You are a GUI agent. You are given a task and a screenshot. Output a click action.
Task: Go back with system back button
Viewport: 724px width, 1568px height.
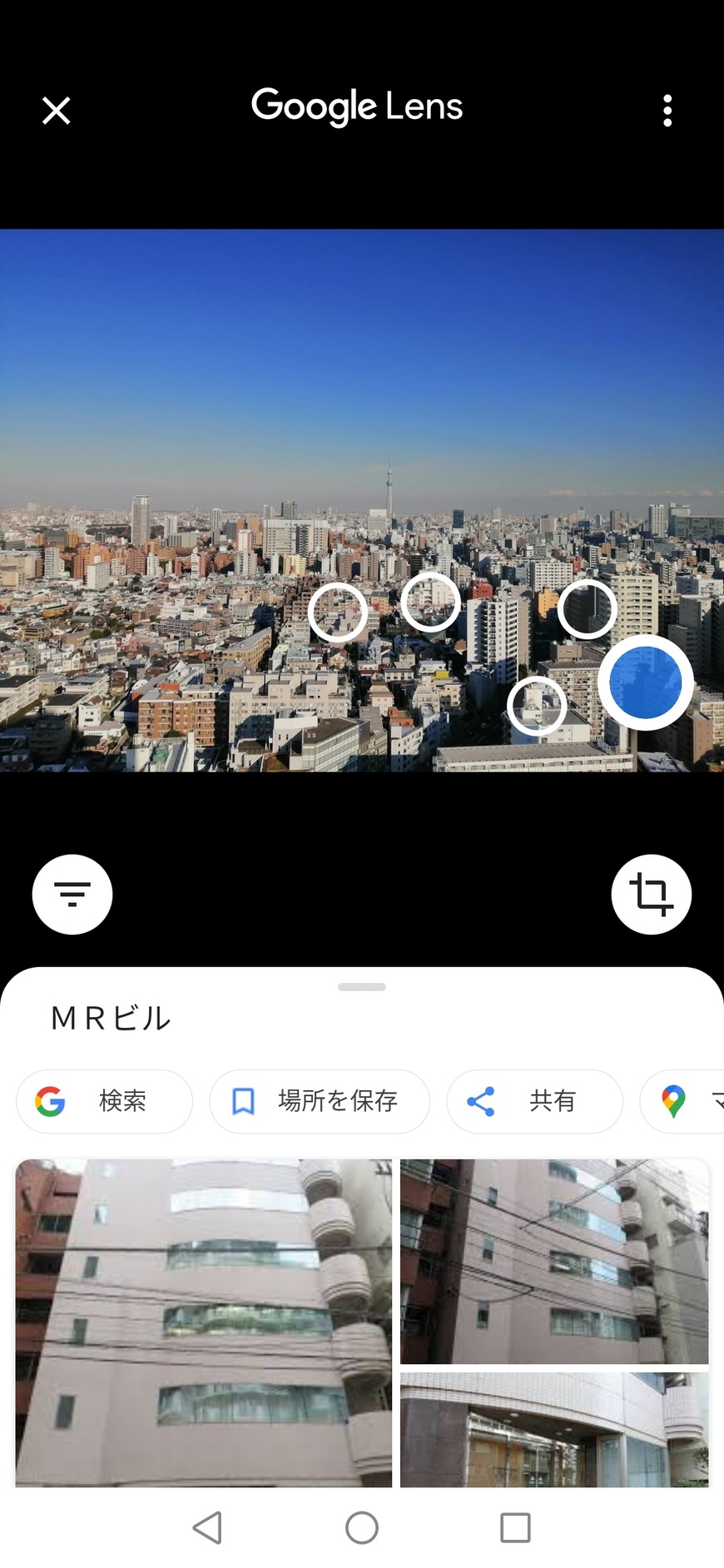click(207, 1528)
